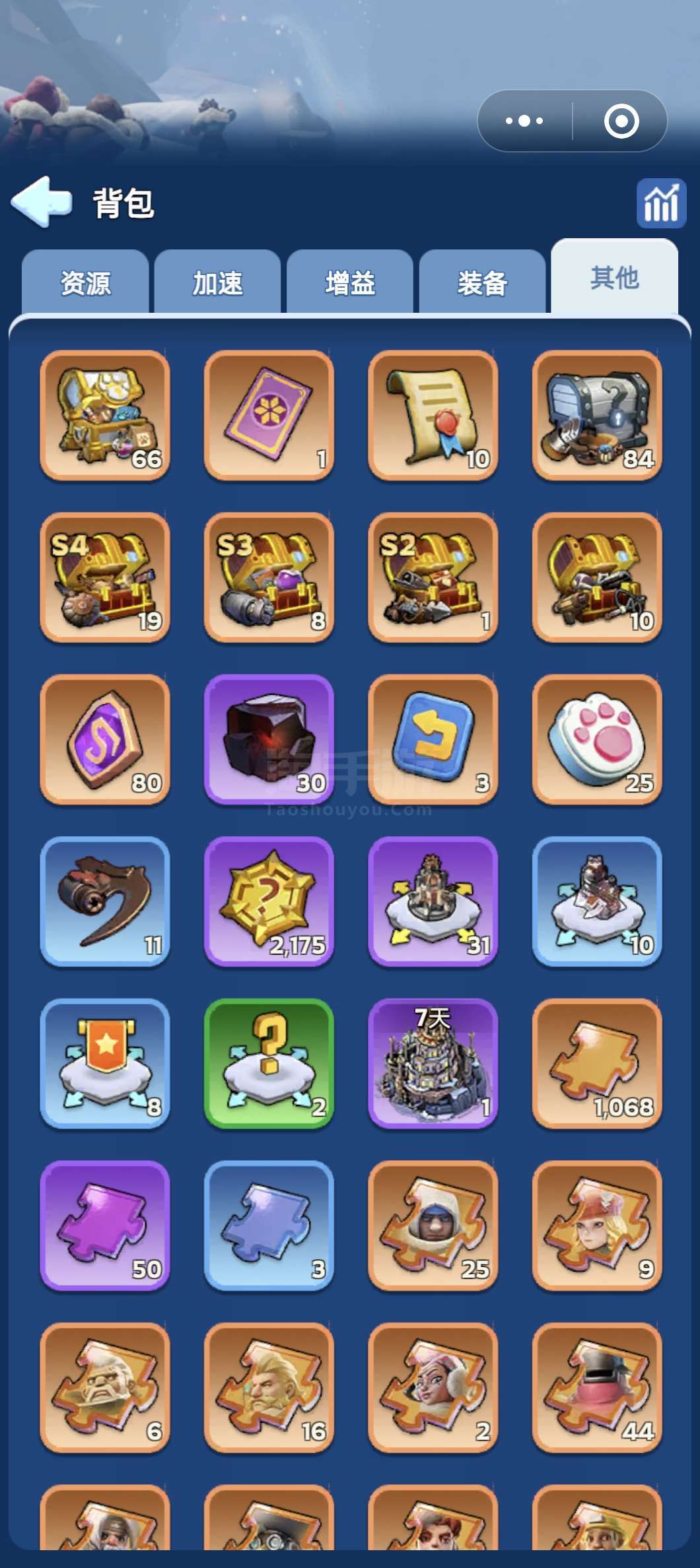This screenshot has height=1568, width=700.
Task: Open the mini program three-dot menu
Action: pyautogui.click(x=524, y=121)
